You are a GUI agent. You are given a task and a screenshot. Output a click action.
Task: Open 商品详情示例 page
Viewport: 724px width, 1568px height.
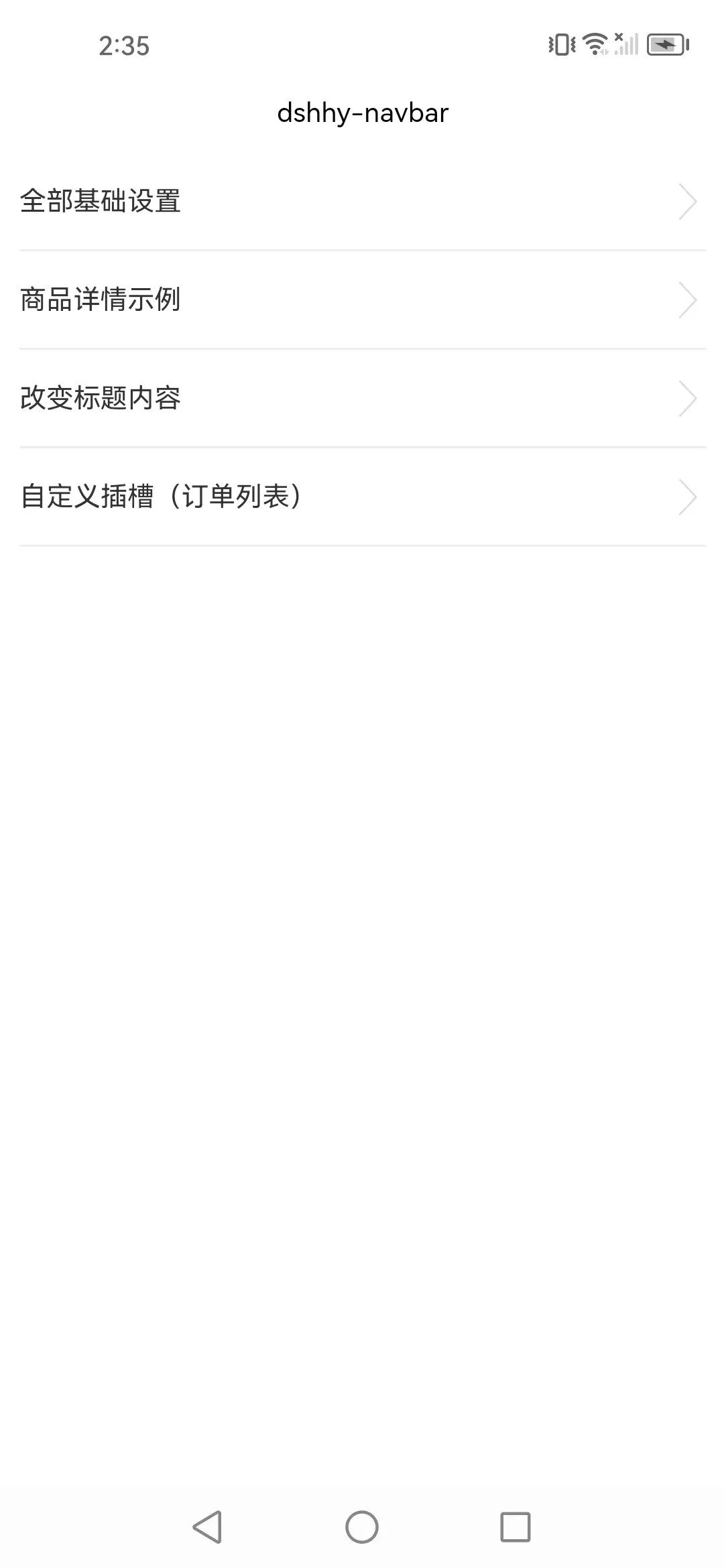coord(362,300)
